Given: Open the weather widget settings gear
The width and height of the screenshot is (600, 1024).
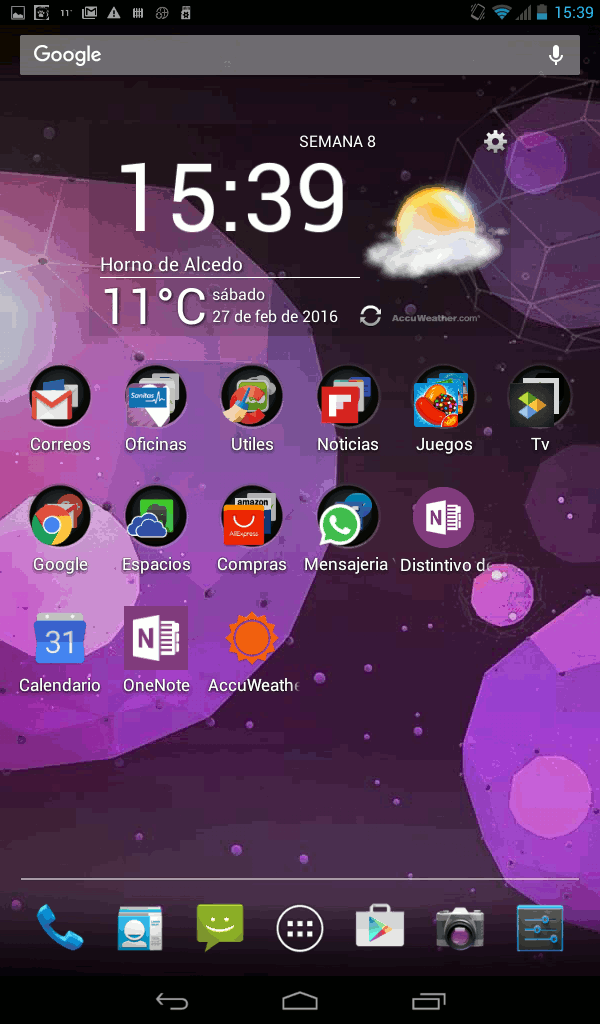Looking at the screenshot, I should point(495,142).
